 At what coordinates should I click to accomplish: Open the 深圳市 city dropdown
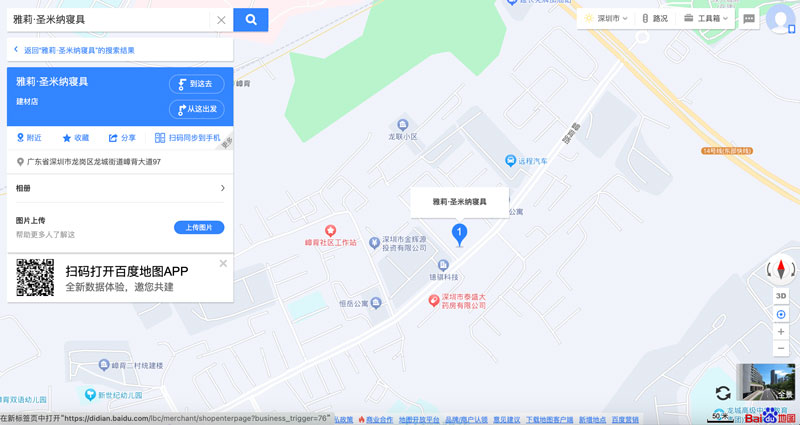point(606,18)
